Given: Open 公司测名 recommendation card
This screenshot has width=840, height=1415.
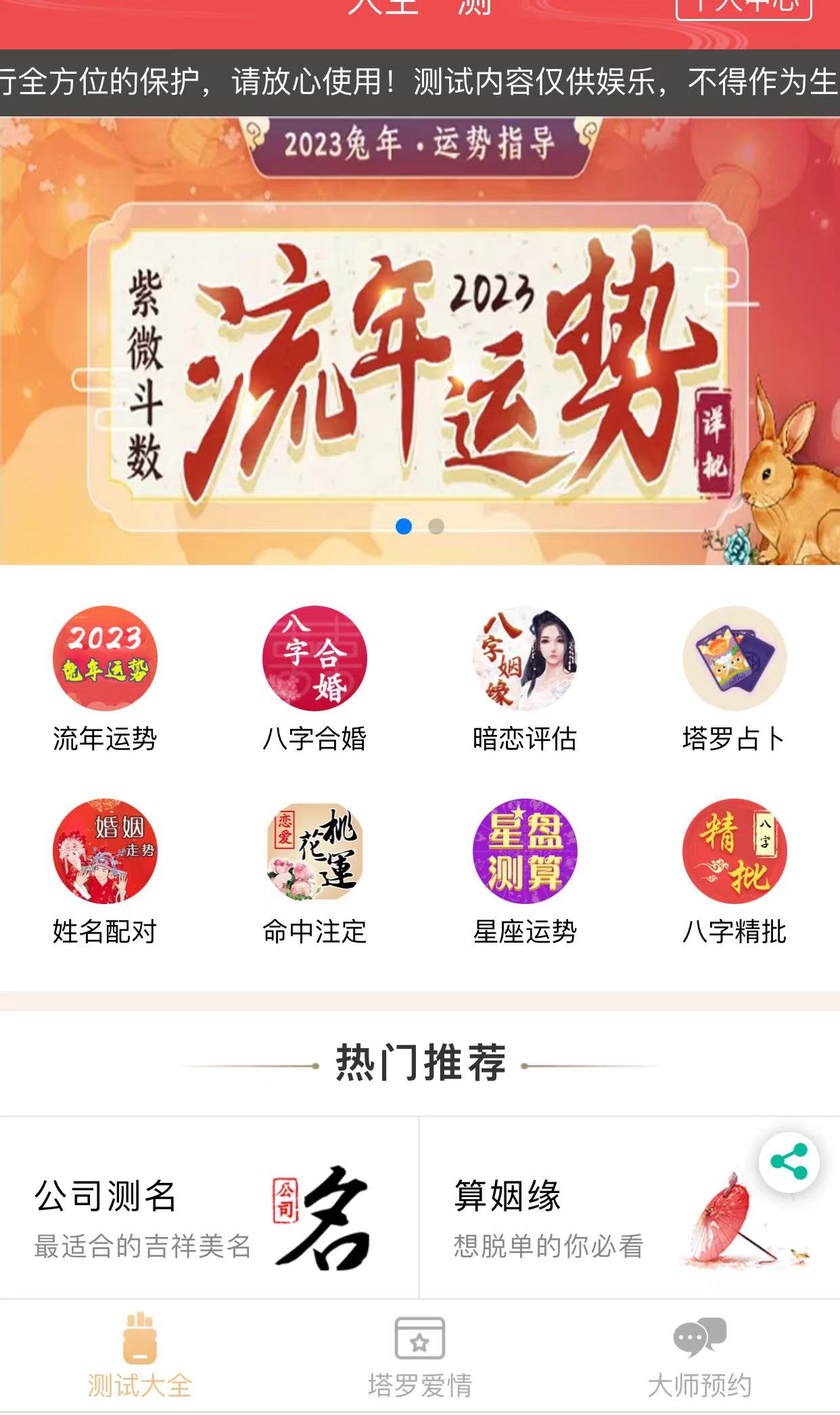Looking at the screenshot, I should (x=209, y=1207).
